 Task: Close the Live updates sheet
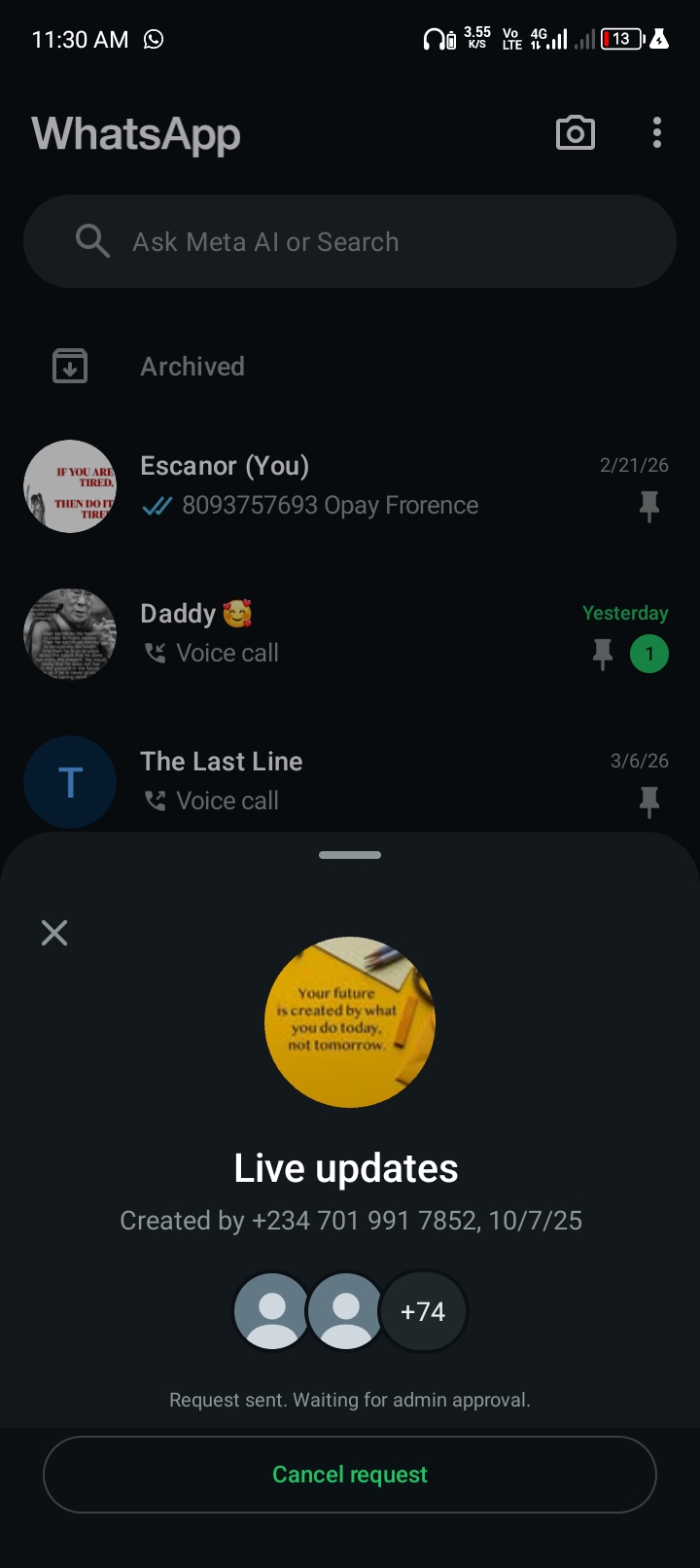(x=54, y=933)
